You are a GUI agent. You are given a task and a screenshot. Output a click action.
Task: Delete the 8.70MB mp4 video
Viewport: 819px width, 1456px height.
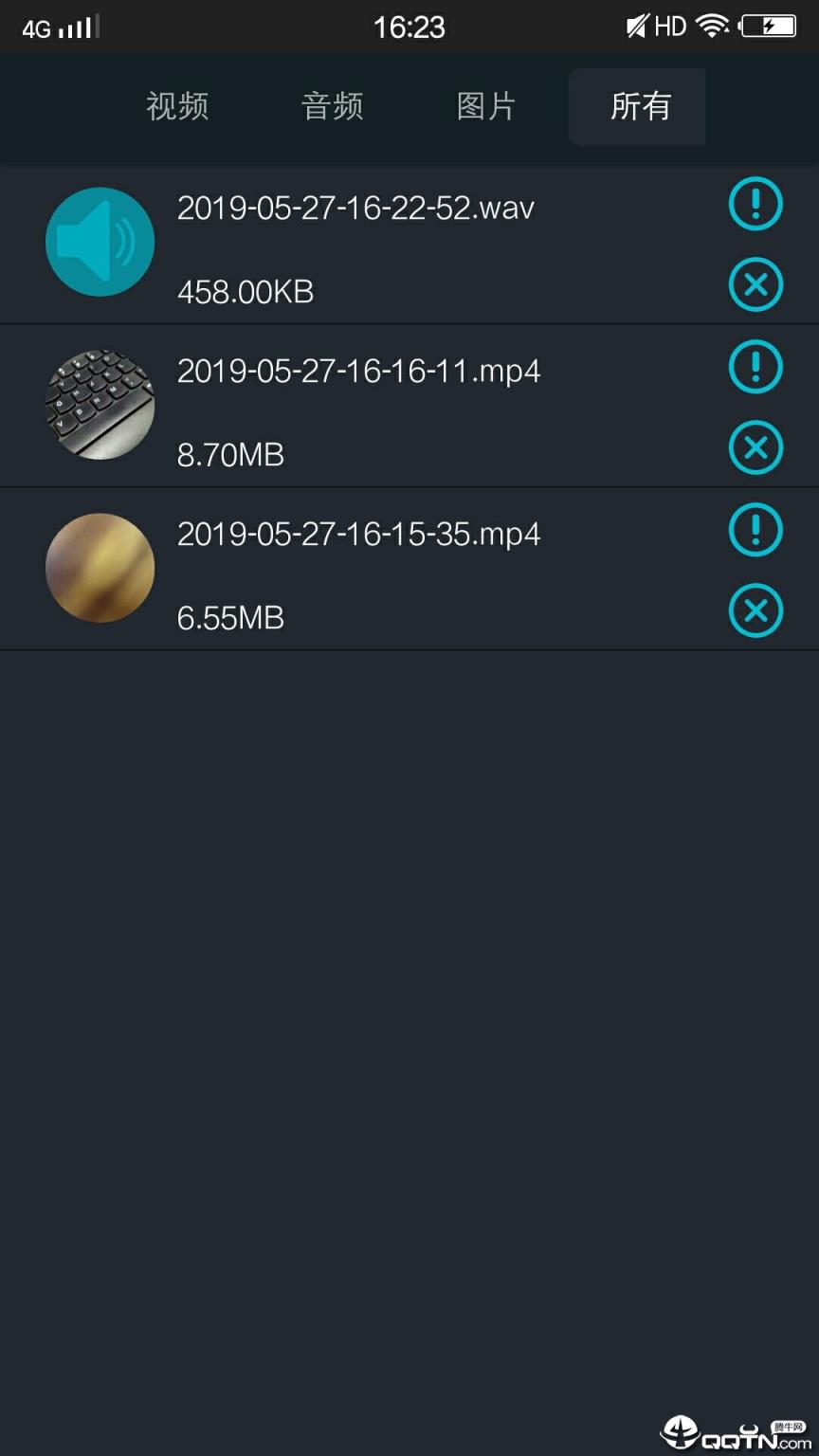pos(755,447)
